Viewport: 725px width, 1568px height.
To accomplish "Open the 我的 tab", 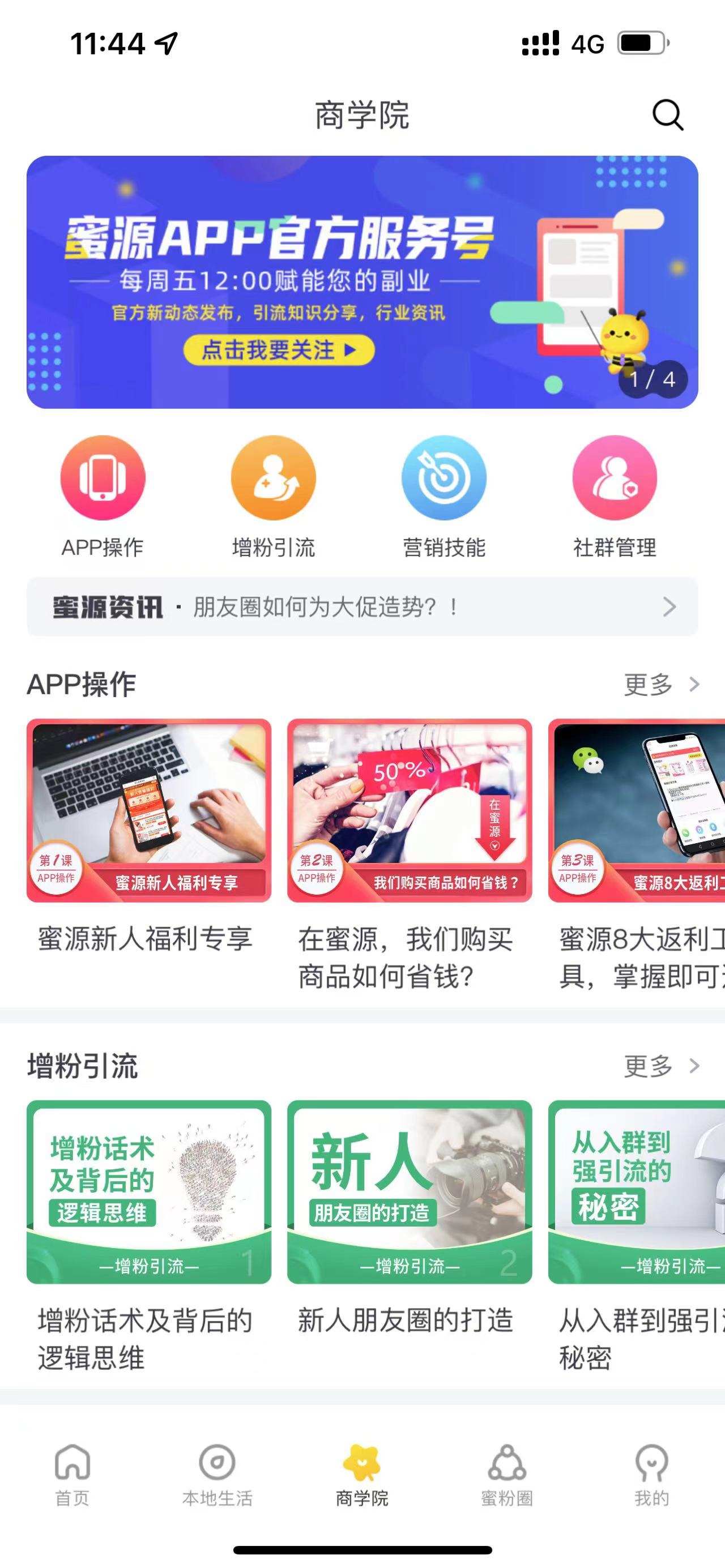I will 651,1474.
